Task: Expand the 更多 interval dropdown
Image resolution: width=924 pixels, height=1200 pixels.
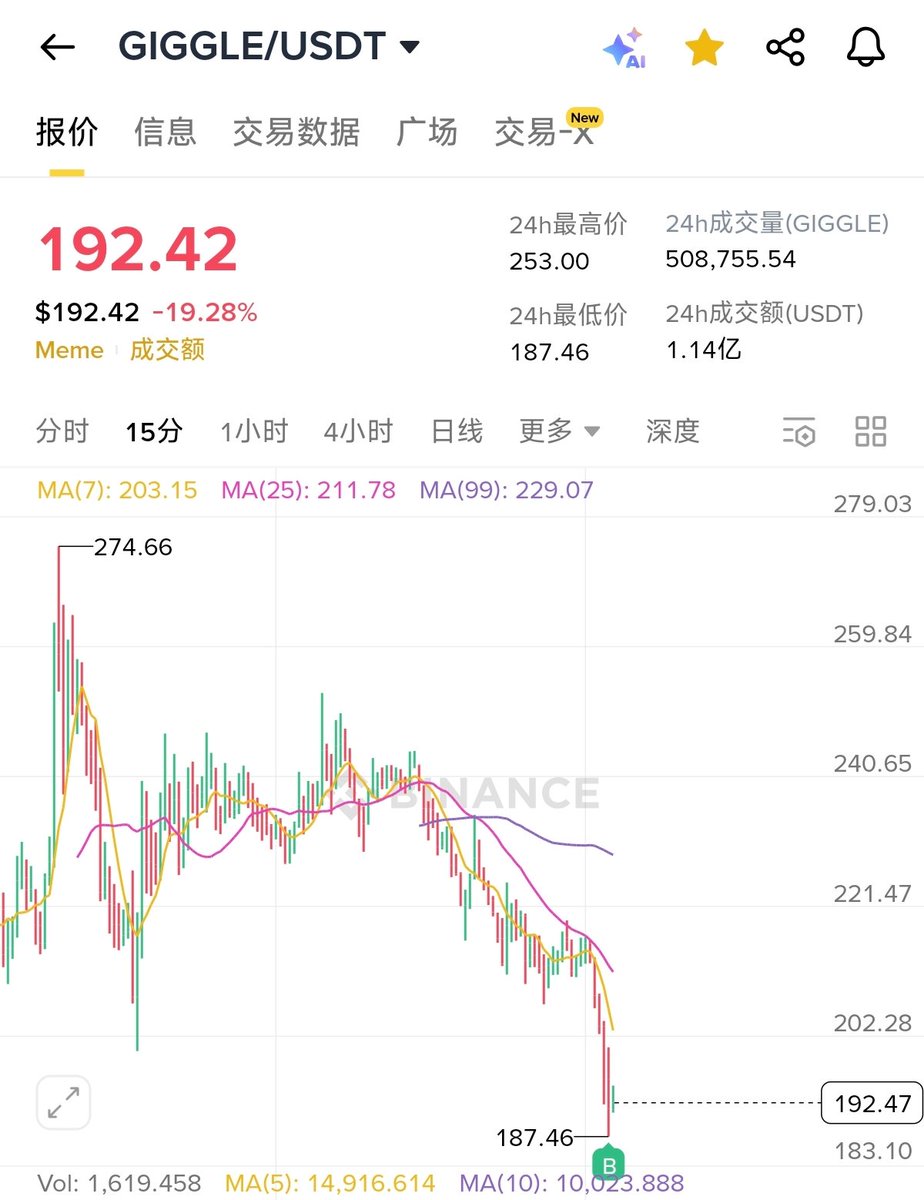Action: point(559,431)
